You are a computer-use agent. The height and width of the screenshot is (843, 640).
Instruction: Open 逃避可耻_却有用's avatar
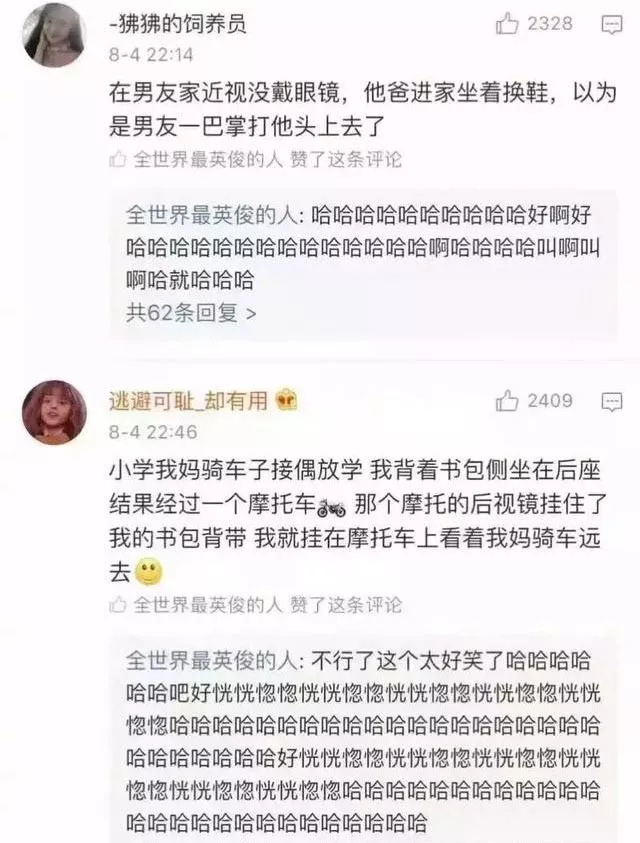pos(54,411)
